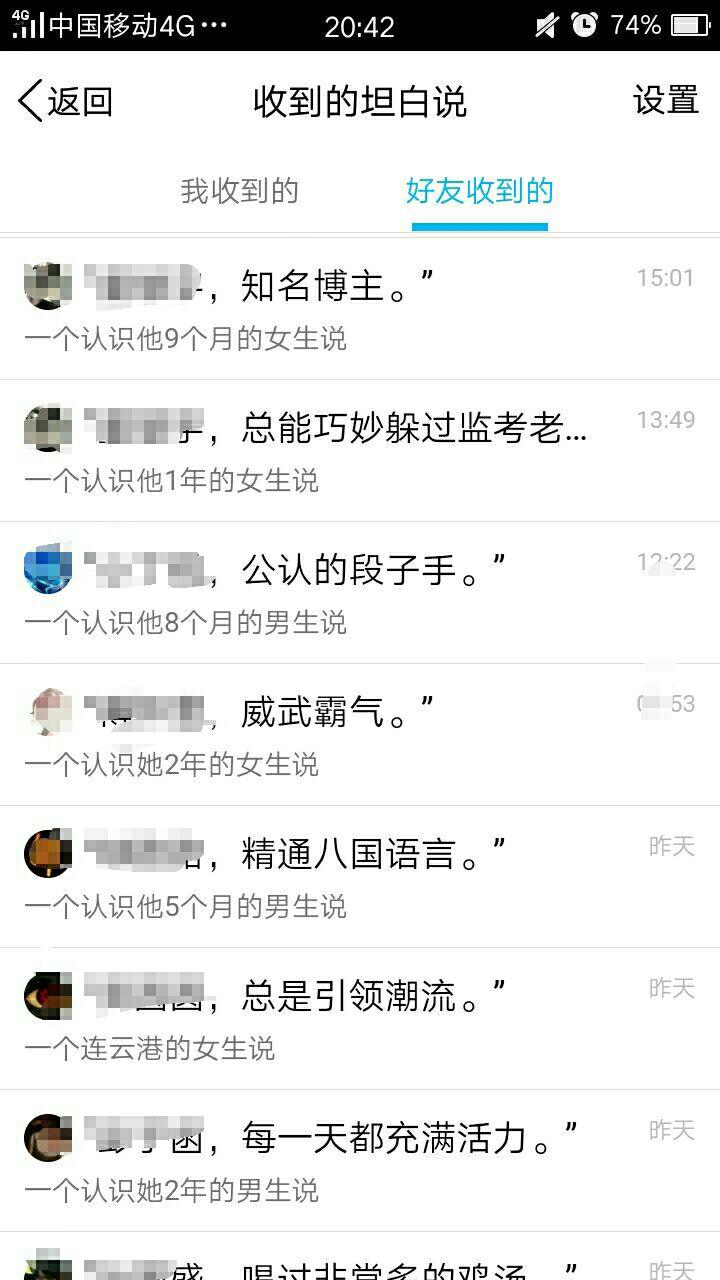
Task: View the 每一天都充满活力 confession
Action: (x=360, y=1161)
